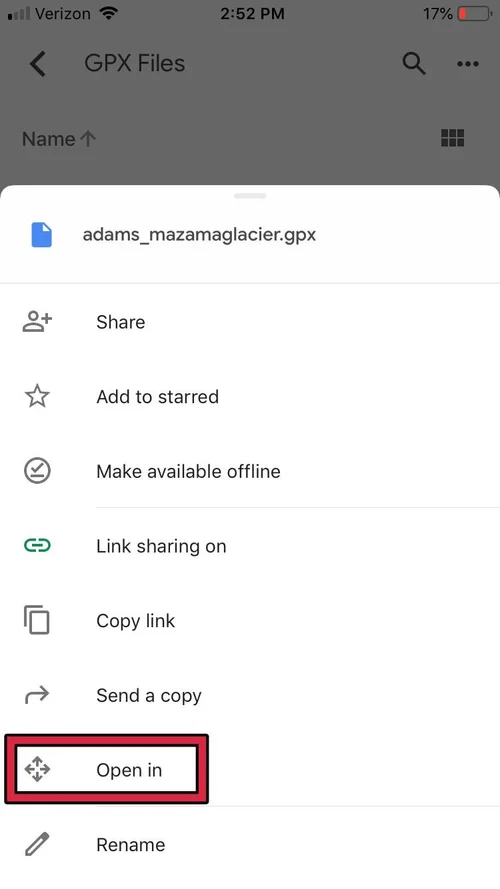Open the search magnifier icon
500x889 pixels.
tap(414, 64)
